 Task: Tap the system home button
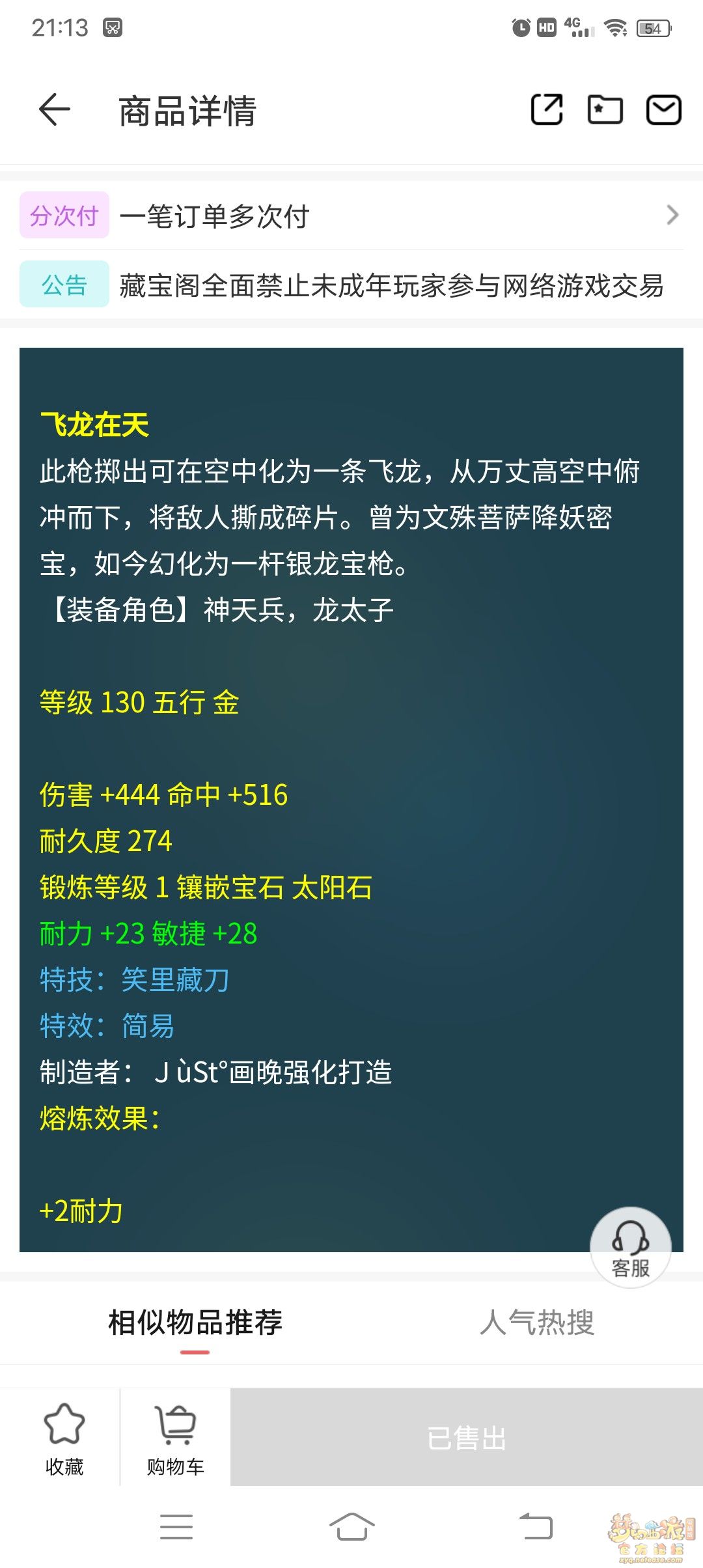(x=351, y=1526)
